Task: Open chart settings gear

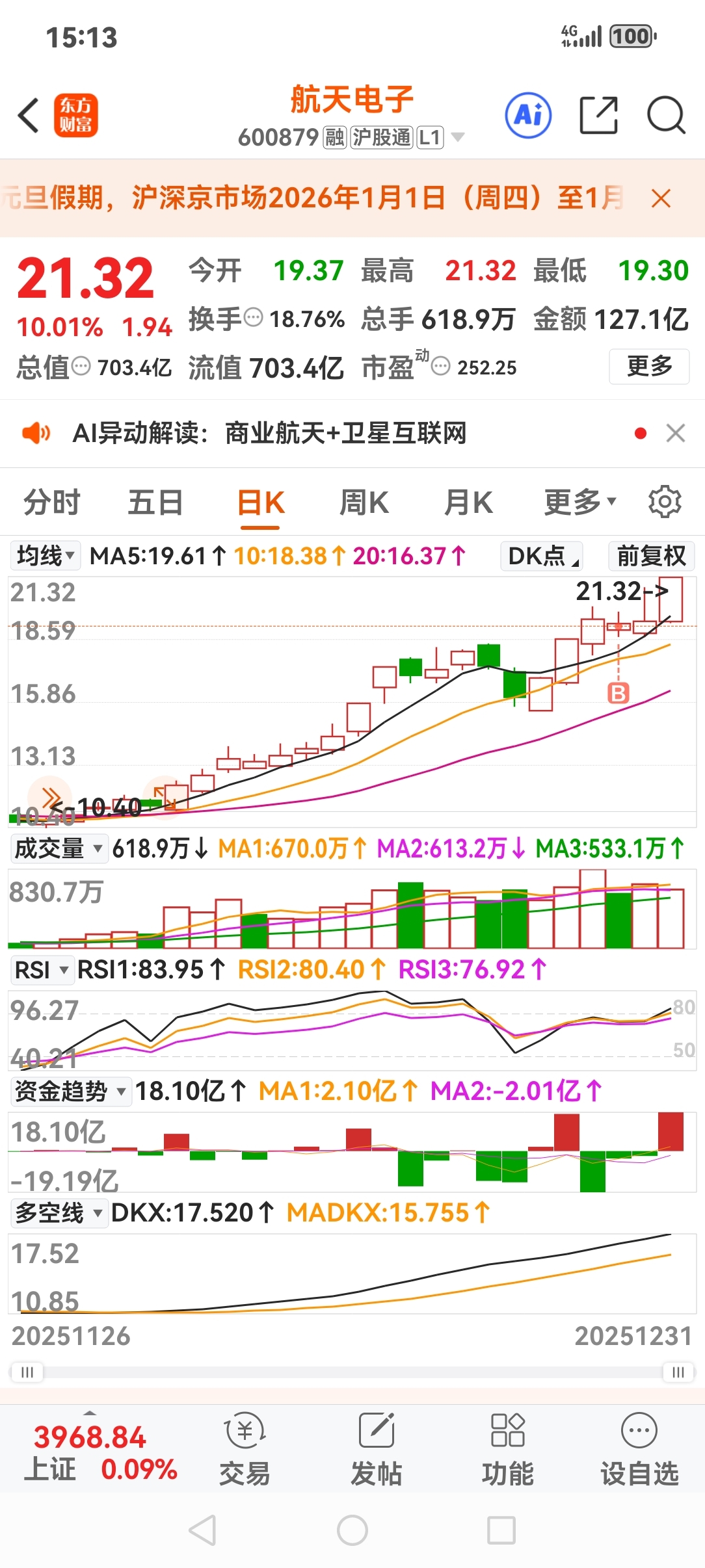Action: tap(664, 503)
